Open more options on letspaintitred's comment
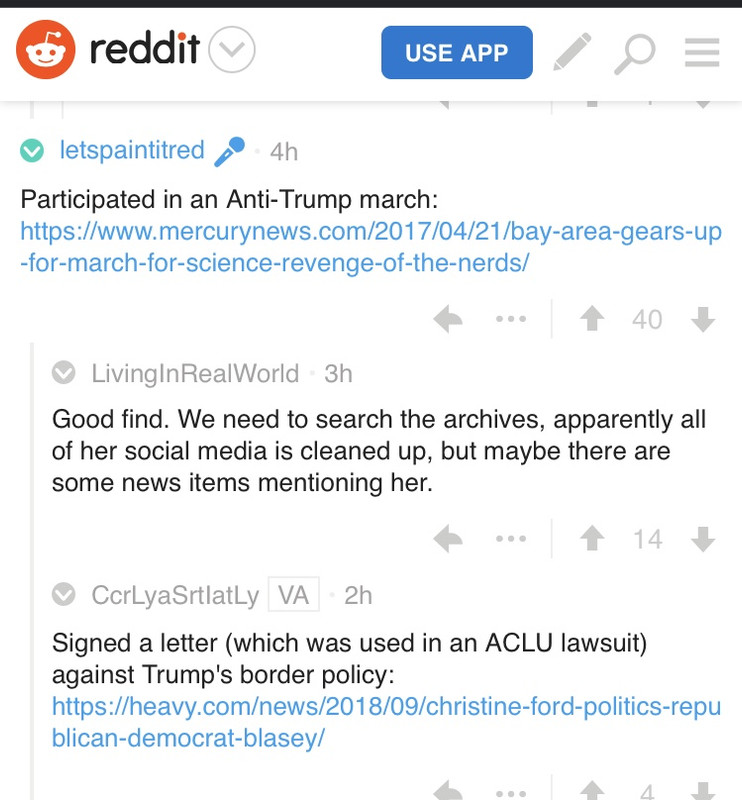742x800 pixels. click(x=511, y=320)
